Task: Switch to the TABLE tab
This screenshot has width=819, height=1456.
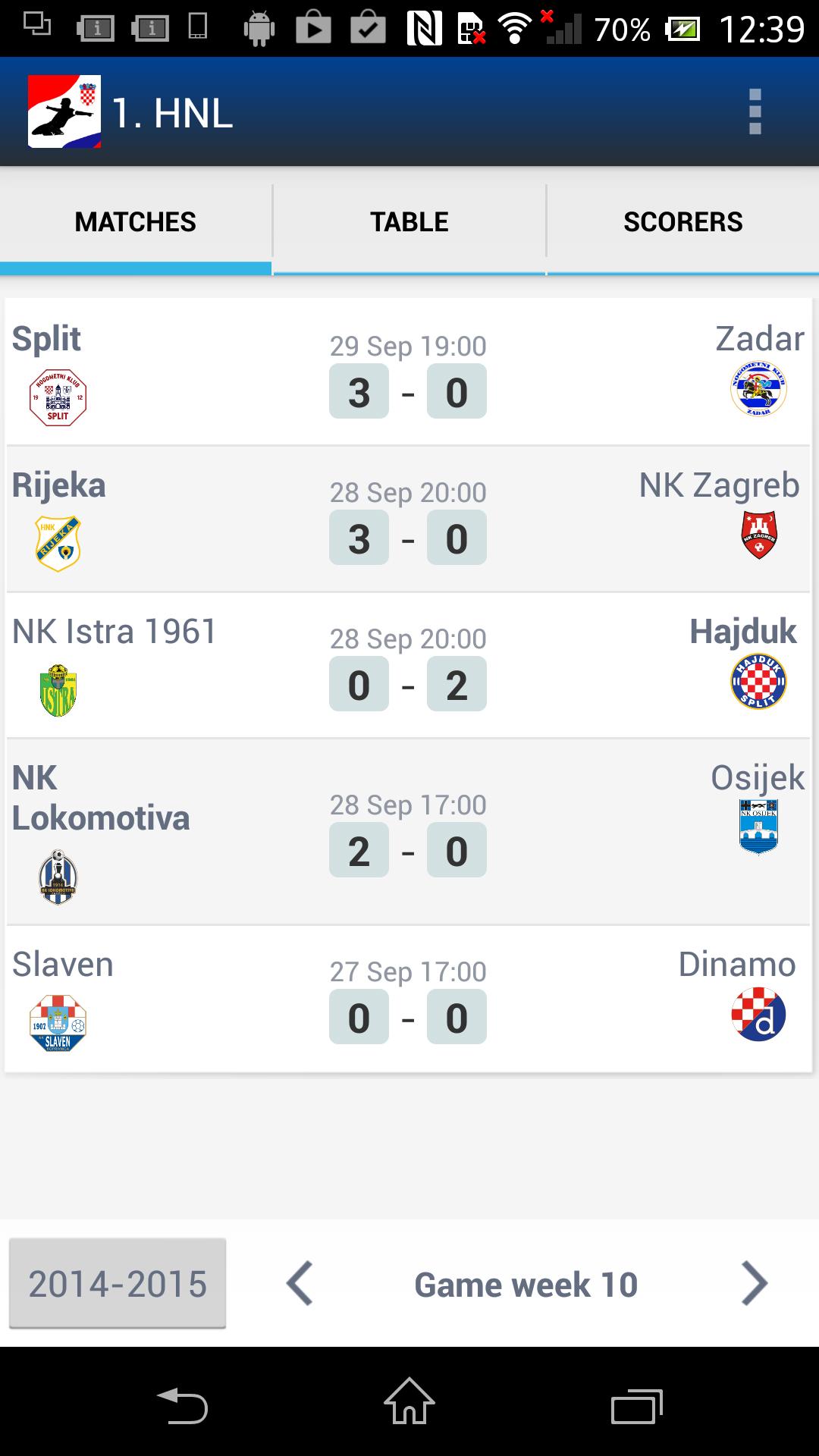Action: pyautogui.click(x=408, y=221)
